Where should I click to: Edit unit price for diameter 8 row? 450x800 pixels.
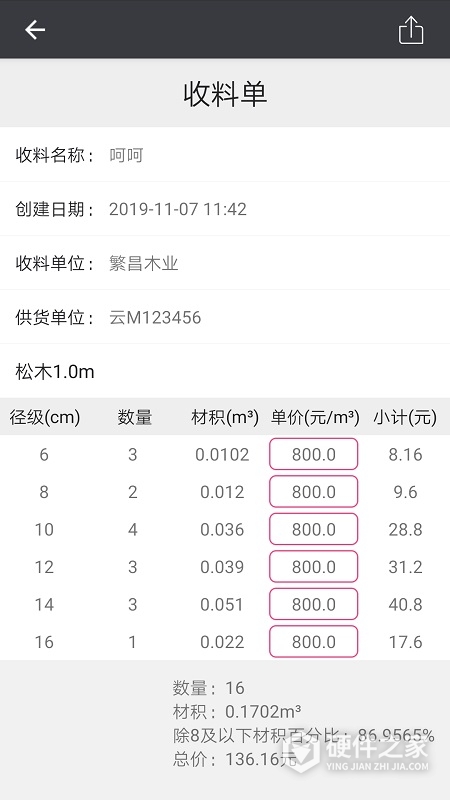(x=314, y=491)
